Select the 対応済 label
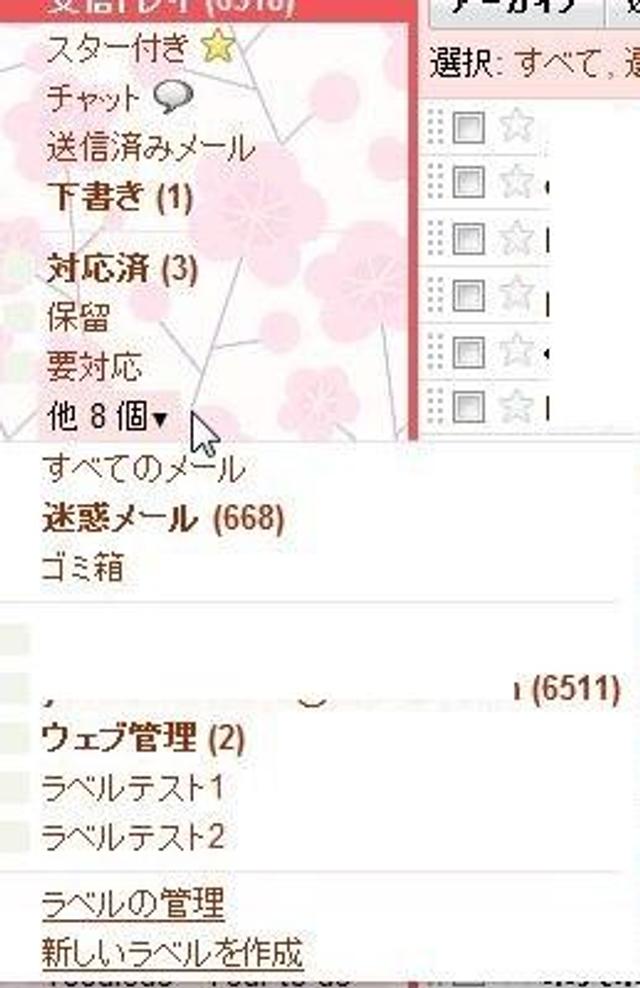Viewport: 640px width, 988px height. click(121, 268)
